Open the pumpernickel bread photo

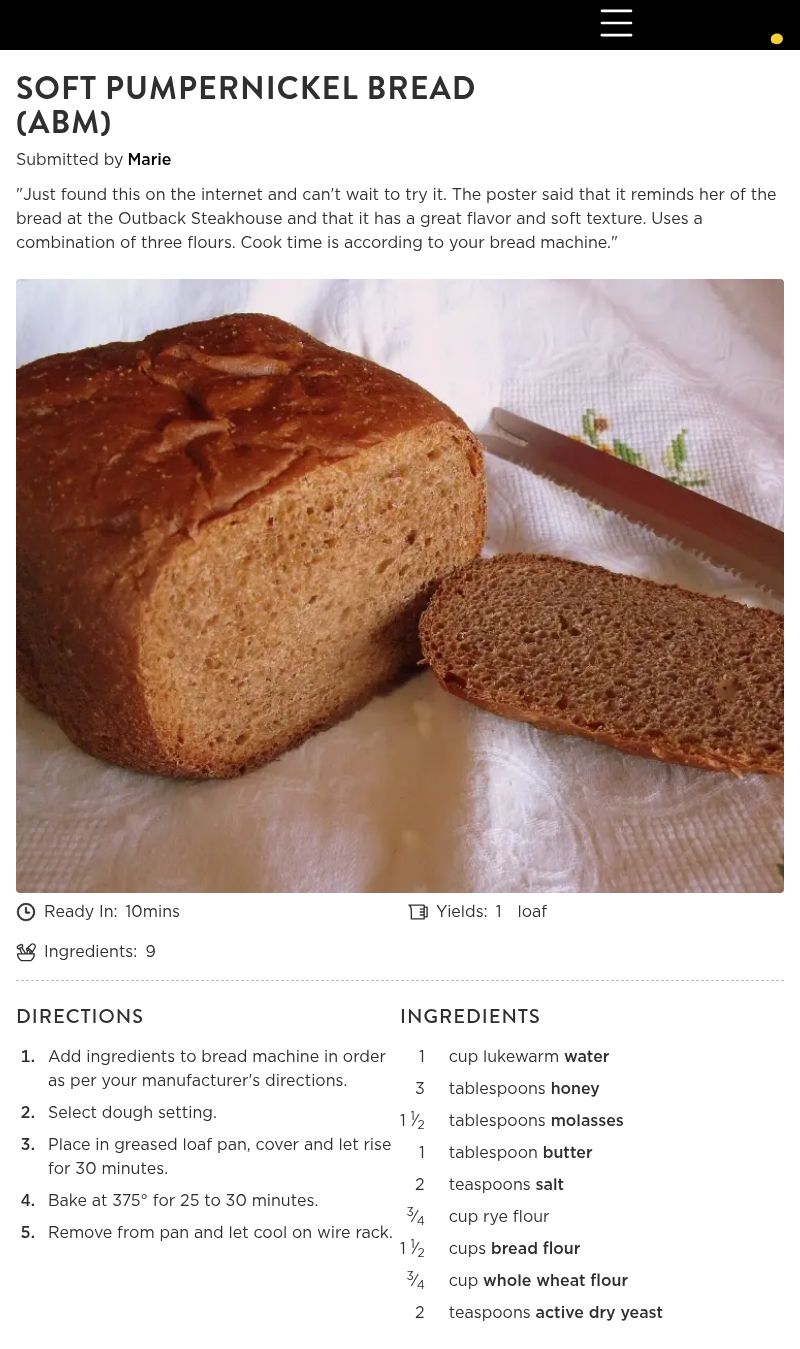[x=400, y=585]
